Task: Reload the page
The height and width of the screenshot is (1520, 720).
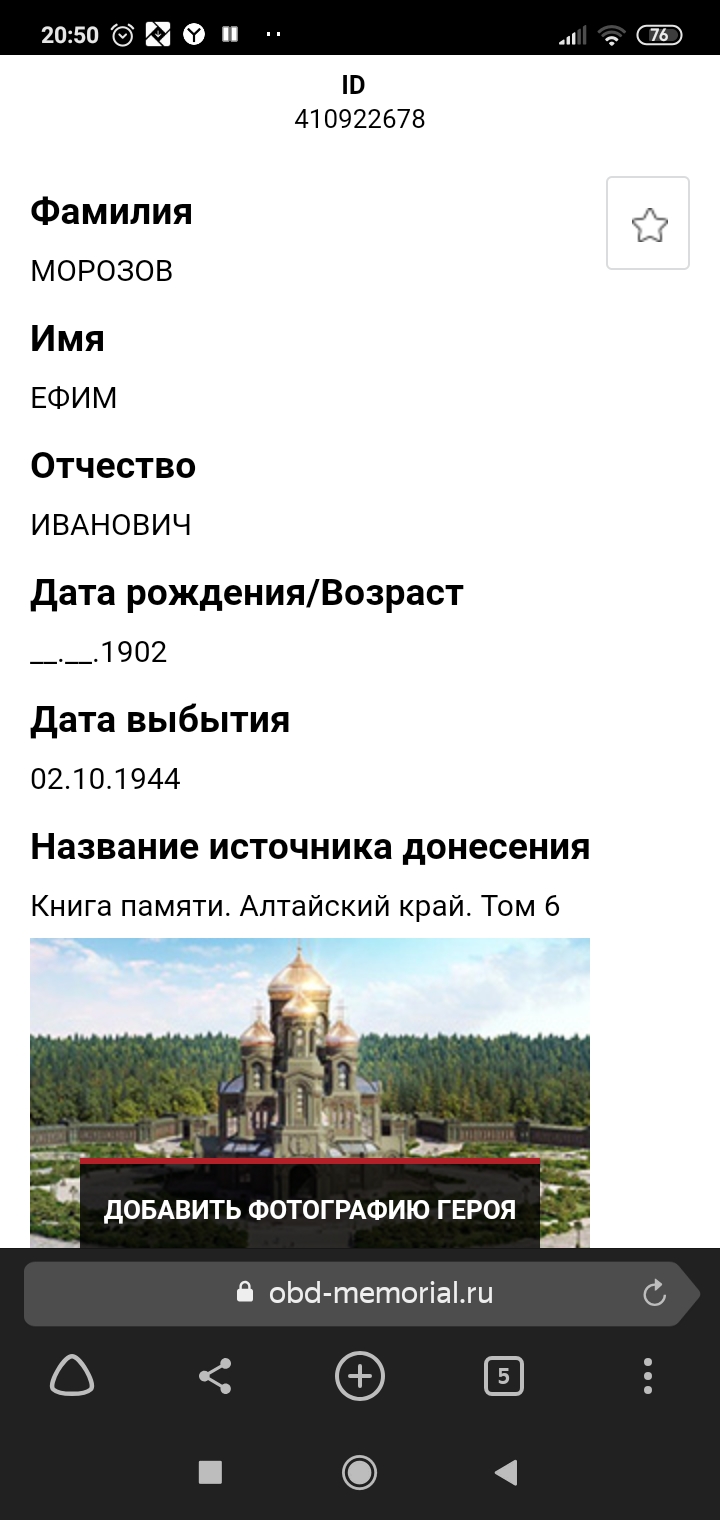Action: pos(654,1294)
